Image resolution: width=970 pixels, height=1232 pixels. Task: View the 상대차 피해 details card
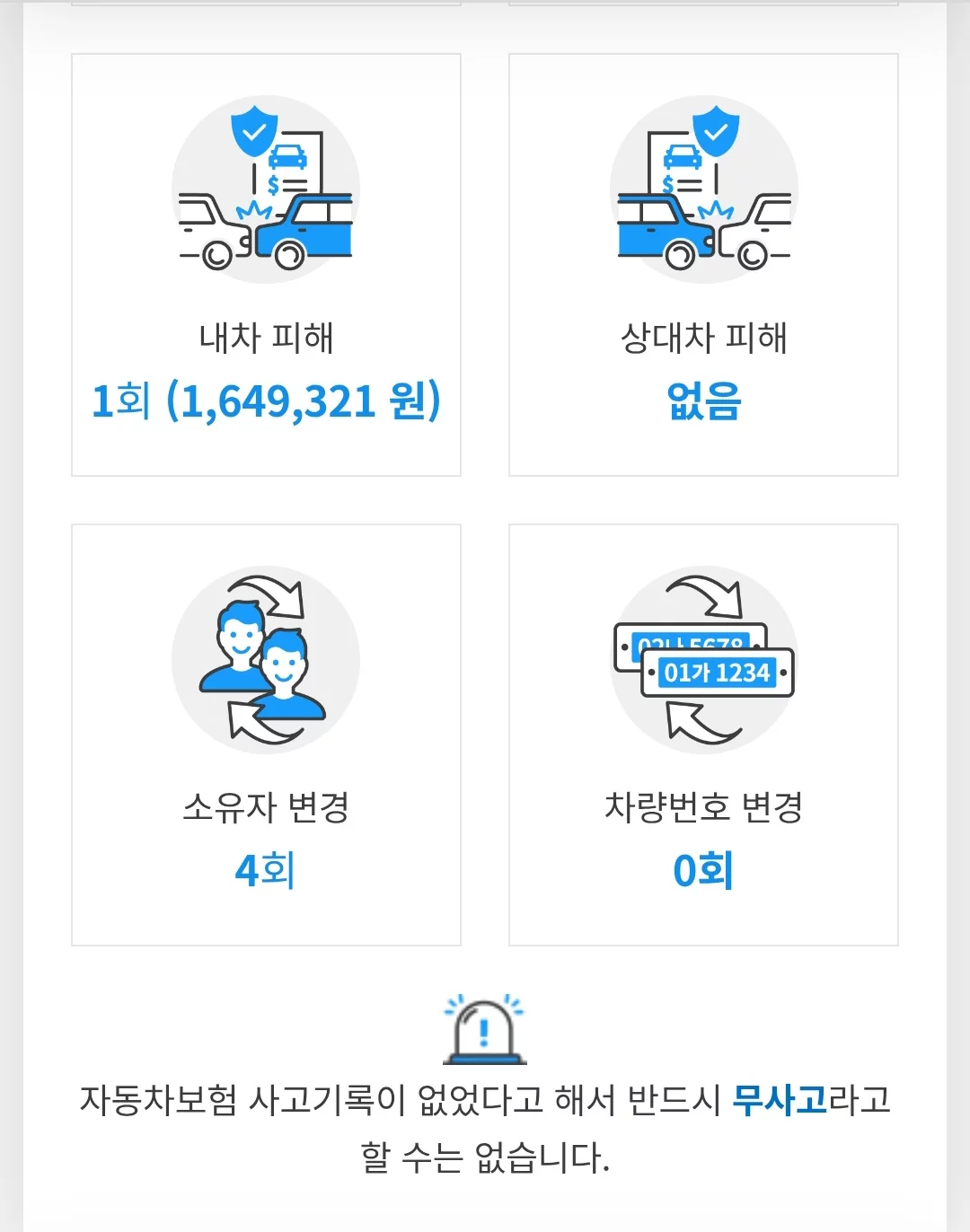click(703, 265)
